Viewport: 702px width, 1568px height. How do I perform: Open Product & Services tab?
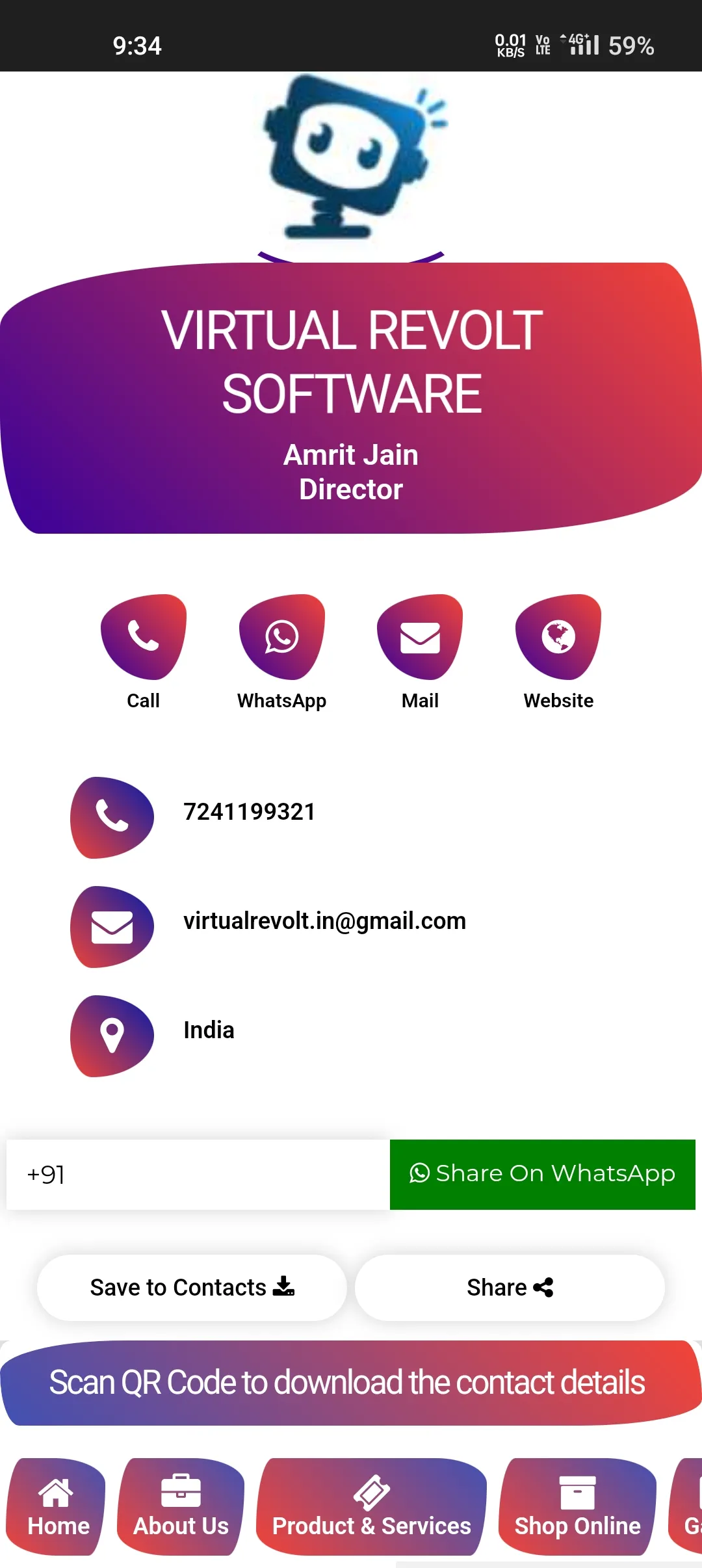371,1508
